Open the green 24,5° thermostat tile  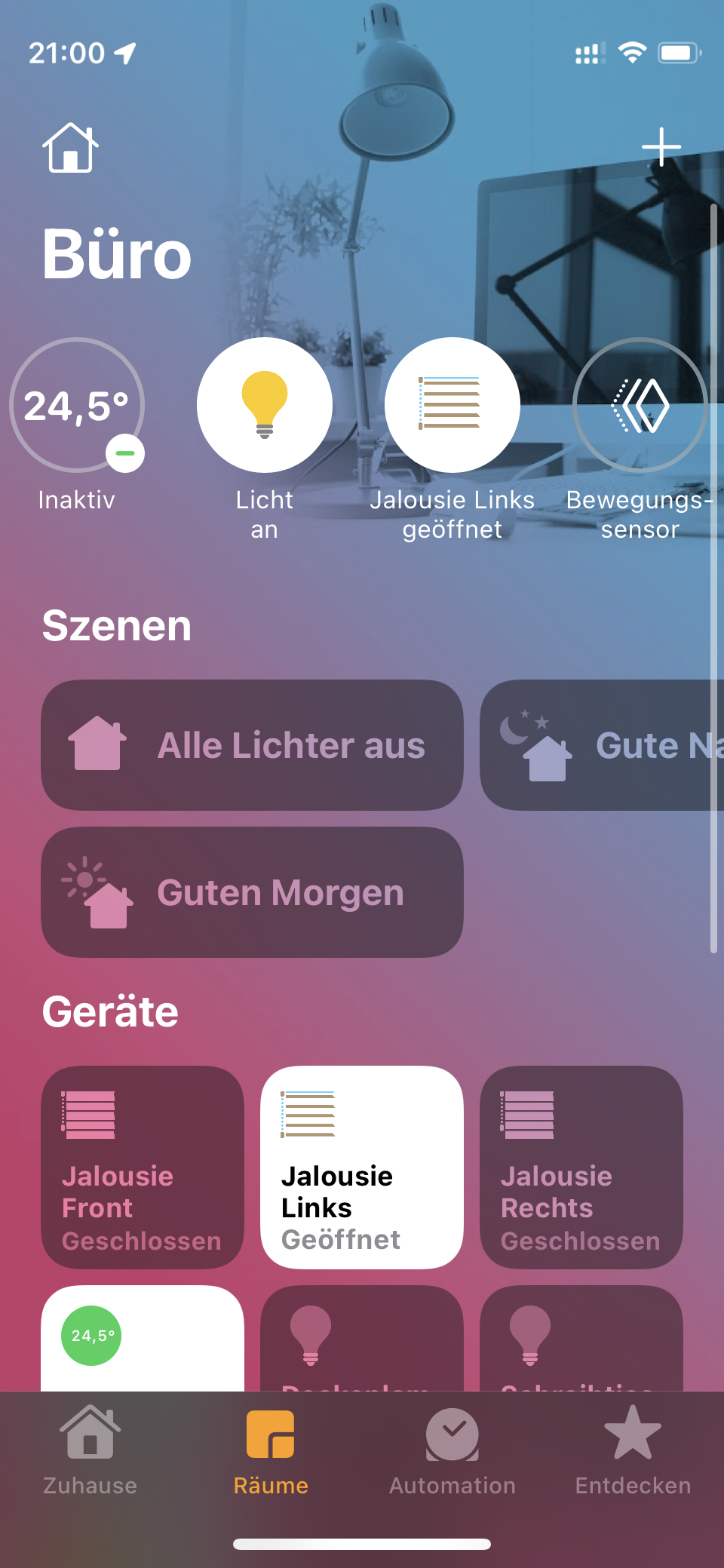pyautogui.click(x=143, y=1338)
